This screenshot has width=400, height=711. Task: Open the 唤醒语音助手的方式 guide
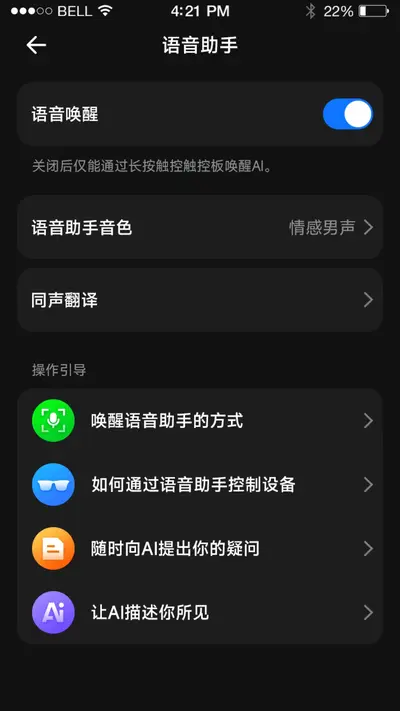pos(200,421)
